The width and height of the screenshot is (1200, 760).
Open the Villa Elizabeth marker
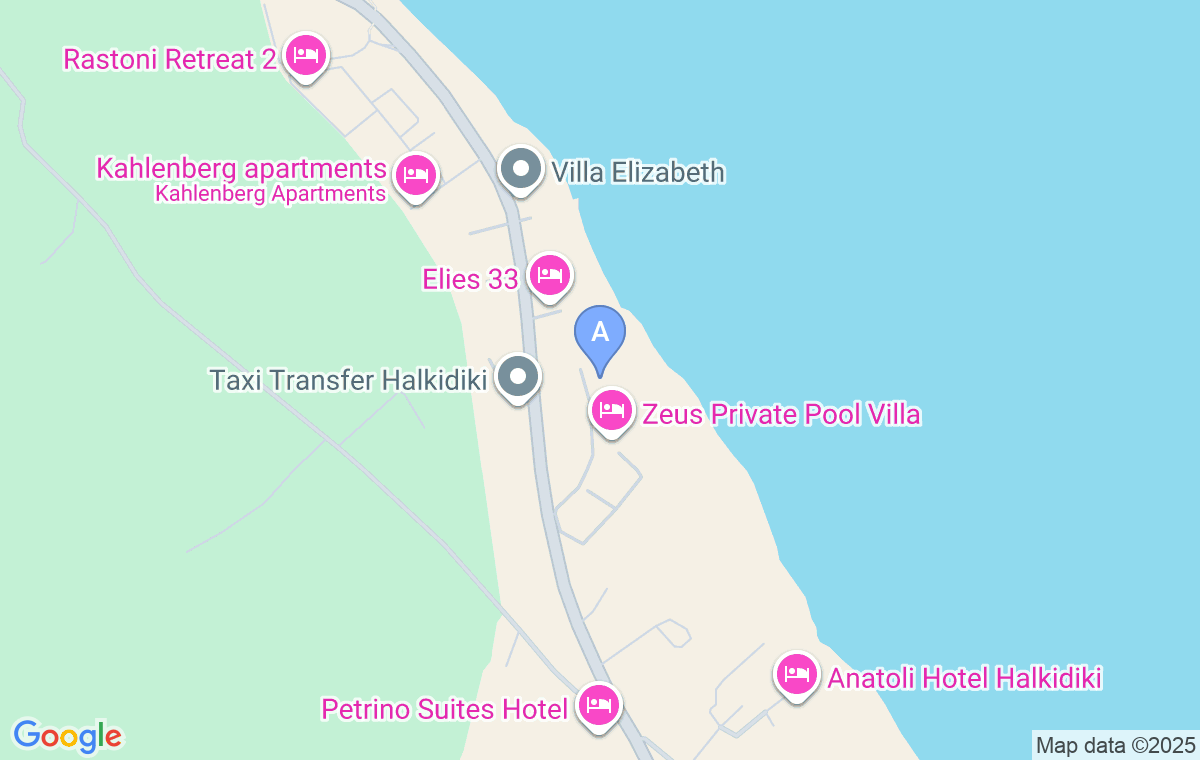[x=520, y=169]
